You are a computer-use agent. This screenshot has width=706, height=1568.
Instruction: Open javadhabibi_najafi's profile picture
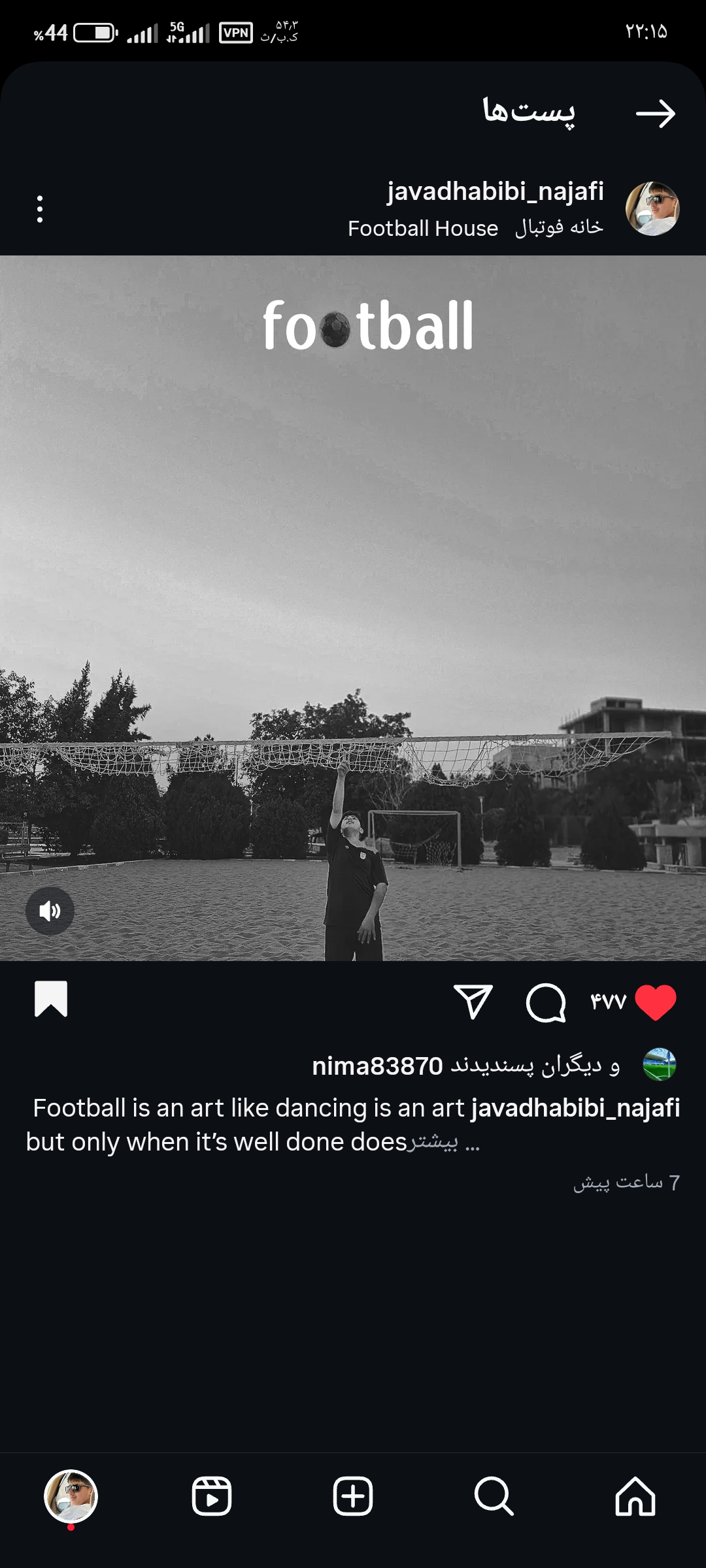[x=652, y=209]
